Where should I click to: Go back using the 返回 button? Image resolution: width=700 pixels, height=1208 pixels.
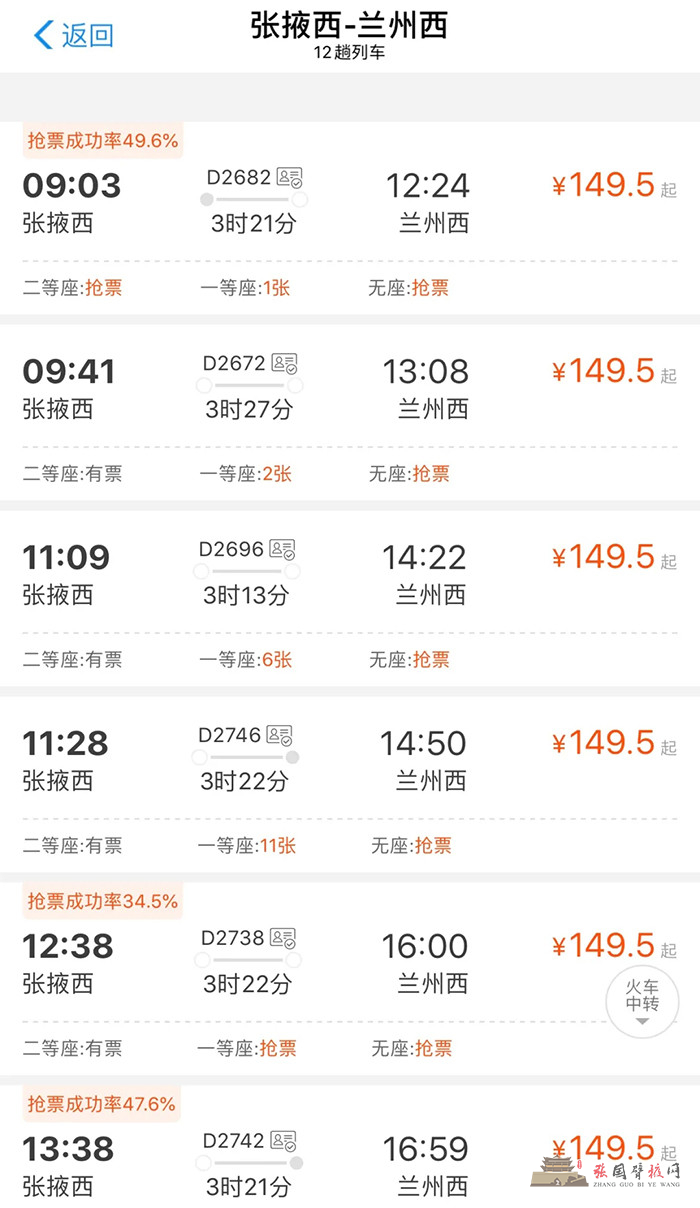click(x=75, y=36)
